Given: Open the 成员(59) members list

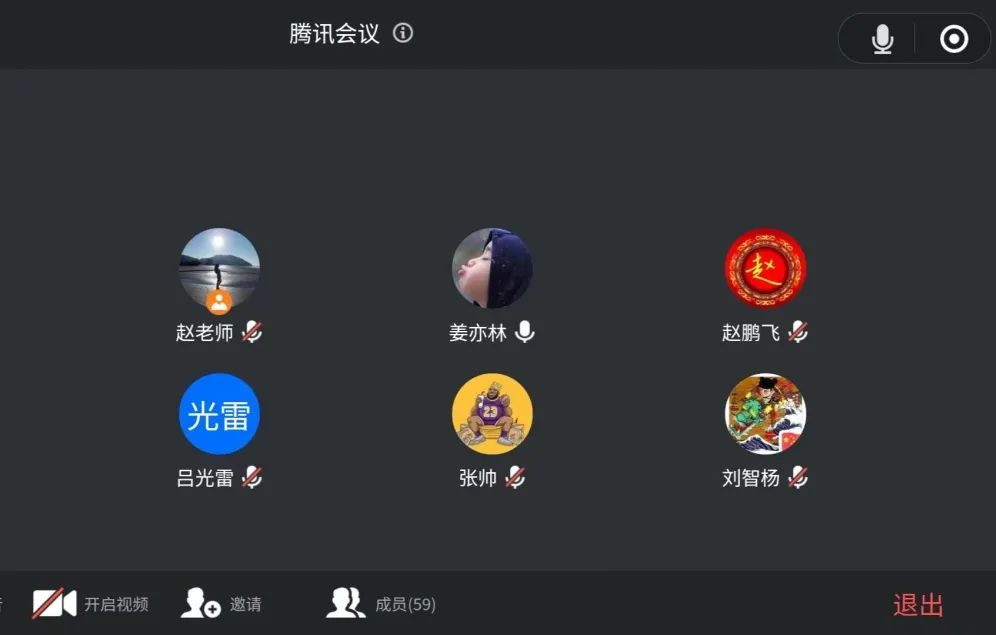Looking at the screenshot, I should 381,604.
